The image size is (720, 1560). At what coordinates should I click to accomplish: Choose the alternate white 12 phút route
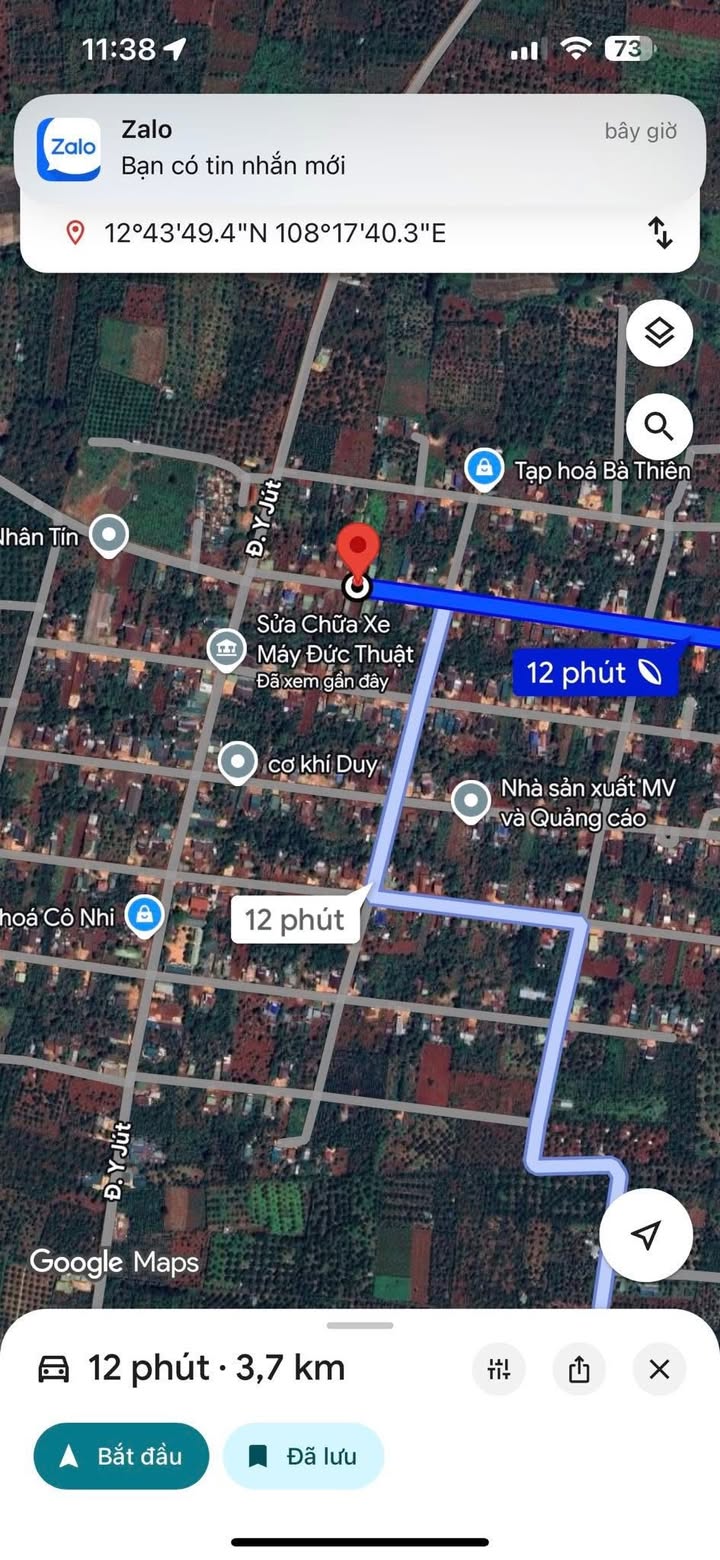pos(294,920)
